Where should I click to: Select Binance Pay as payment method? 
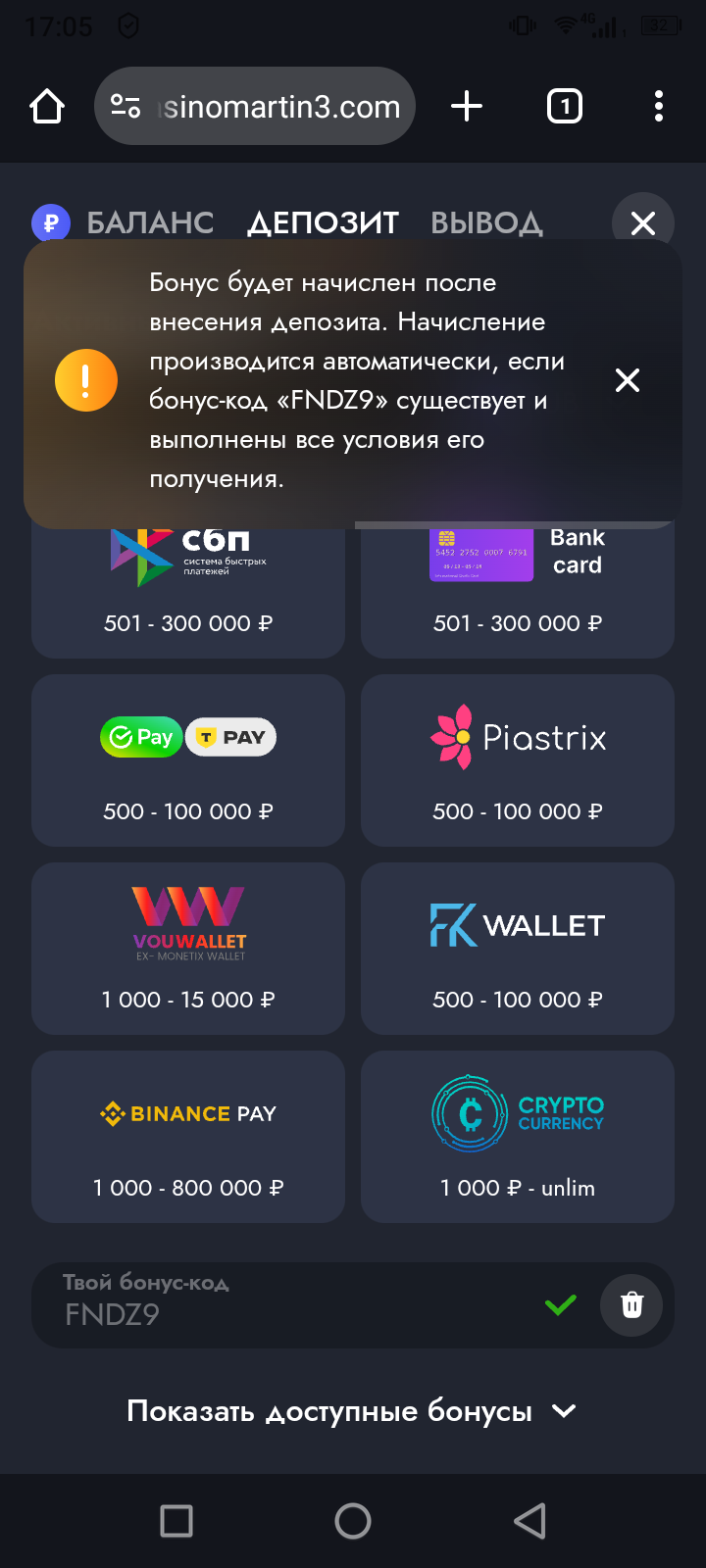tap(188, 1137)
